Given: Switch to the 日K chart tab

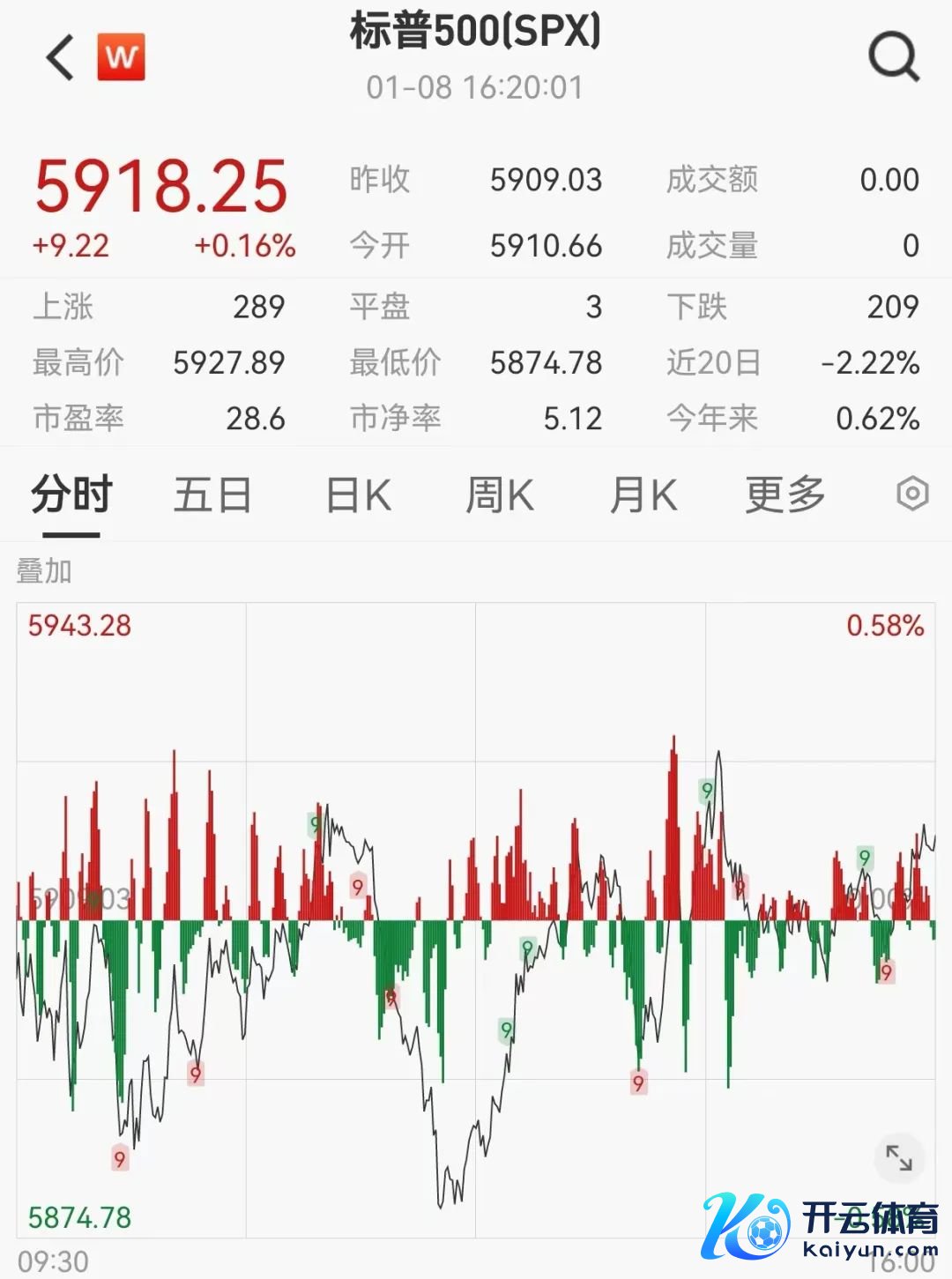Looking at the screenshot, I should pos(359,494).
